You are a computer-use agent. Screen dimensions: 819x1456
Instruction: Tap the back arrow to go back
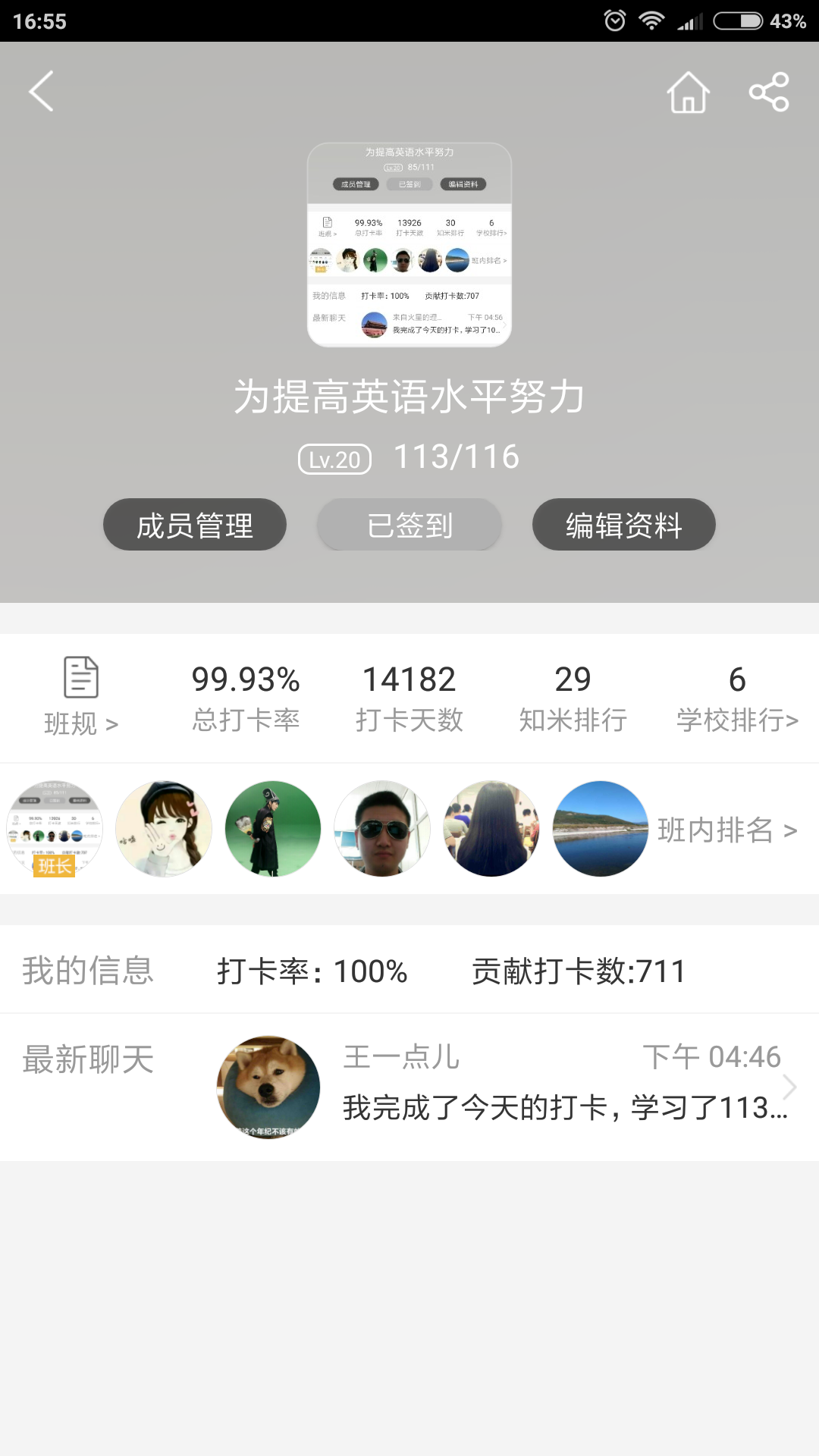(x=40, y=91)
